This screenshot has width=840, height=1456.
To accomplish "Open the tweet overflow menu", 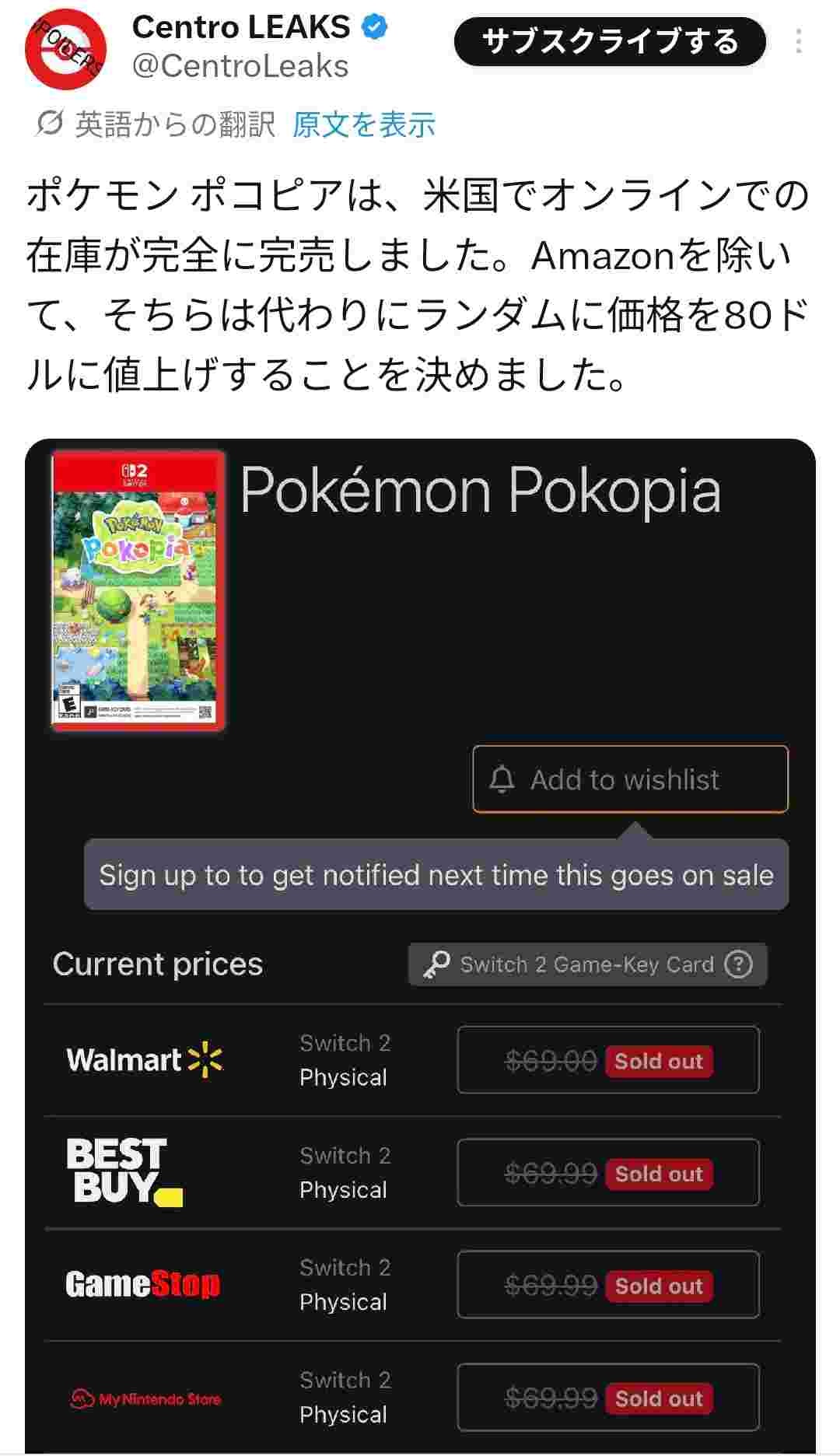I will [x=798, y=41].
